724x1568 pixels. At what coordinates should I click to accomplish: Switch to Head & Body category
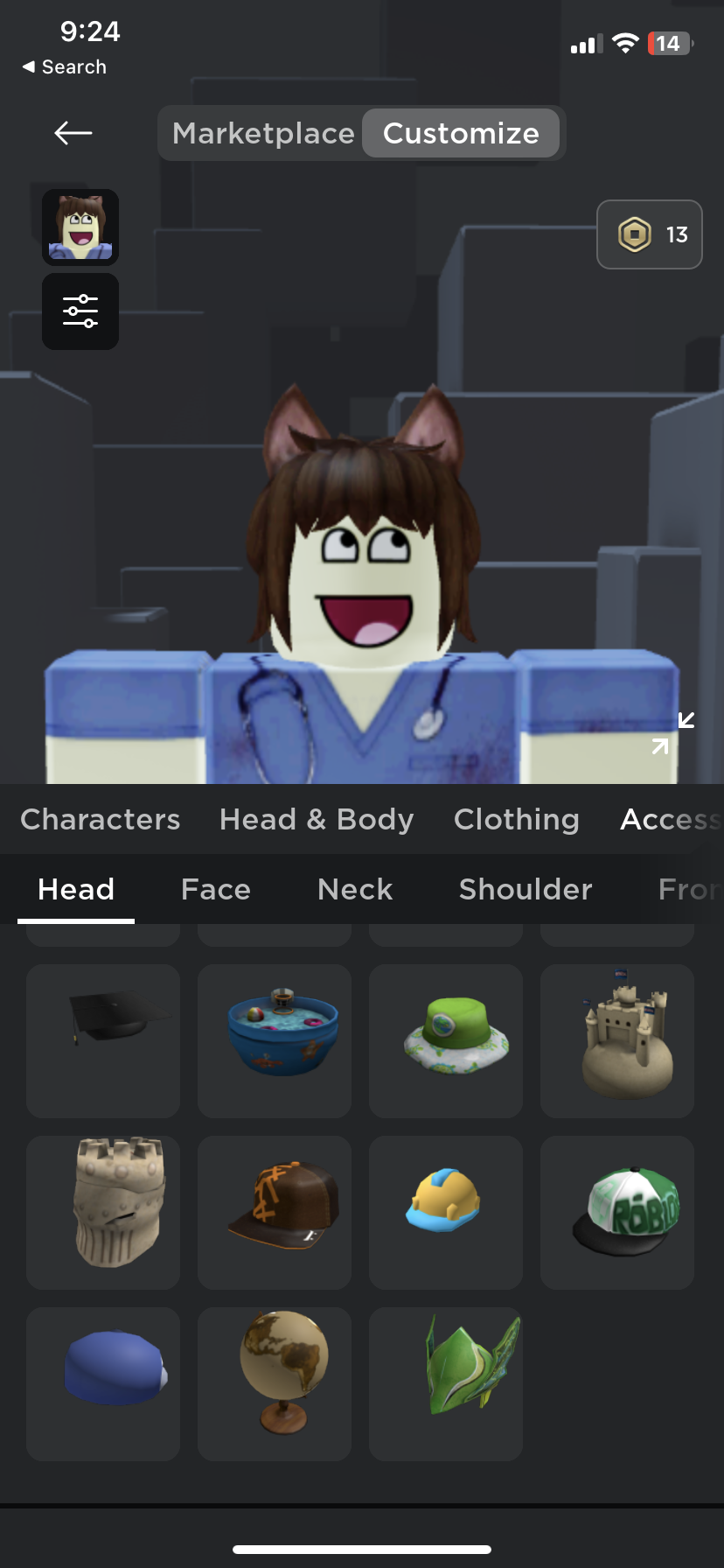[x=317, y=819]
